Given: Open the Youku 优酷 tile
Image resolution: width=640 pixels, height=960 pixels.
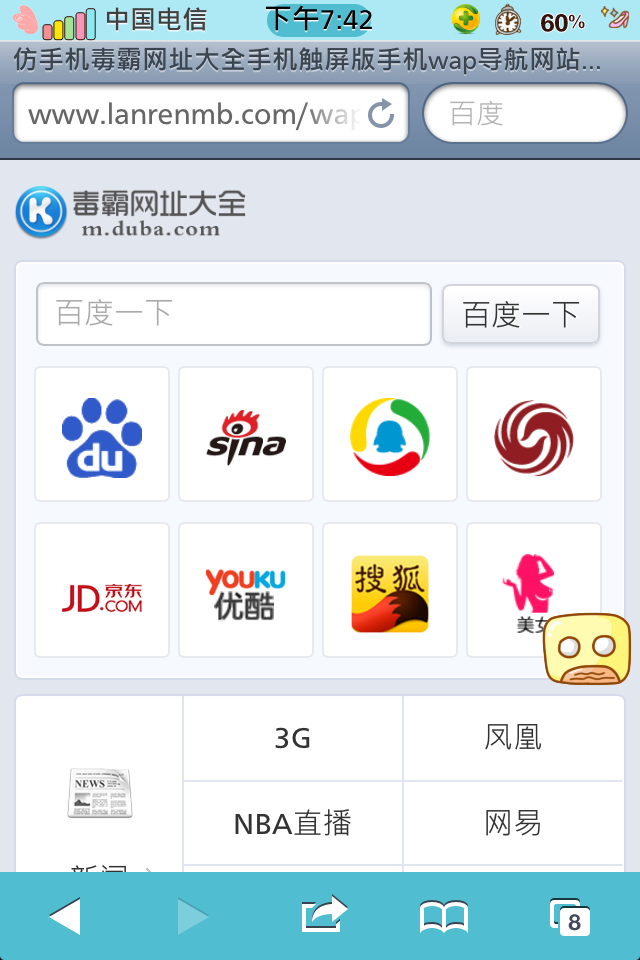Looking at the screenshot, I should [246, 590].
